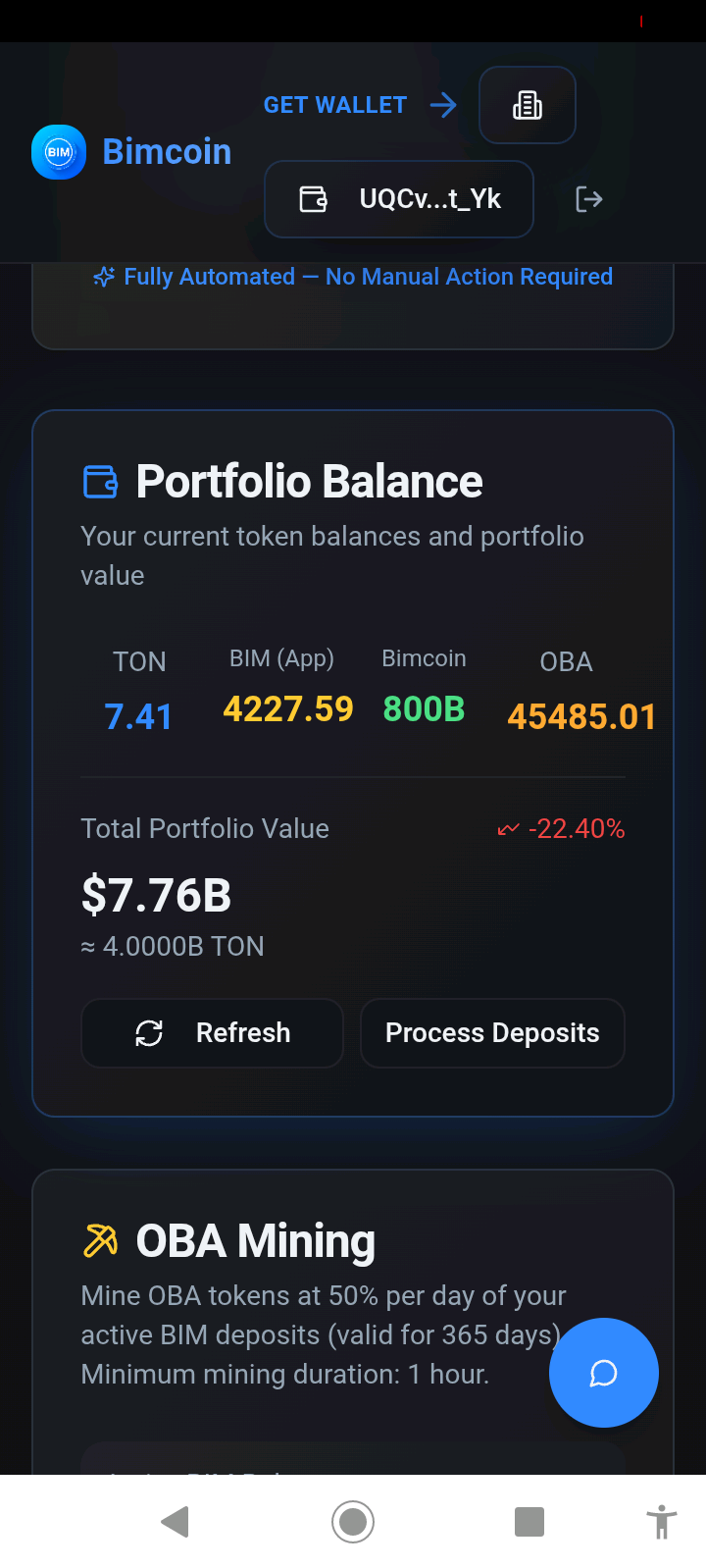
Task: Tap the Android home button
Action: (353, 1522)
